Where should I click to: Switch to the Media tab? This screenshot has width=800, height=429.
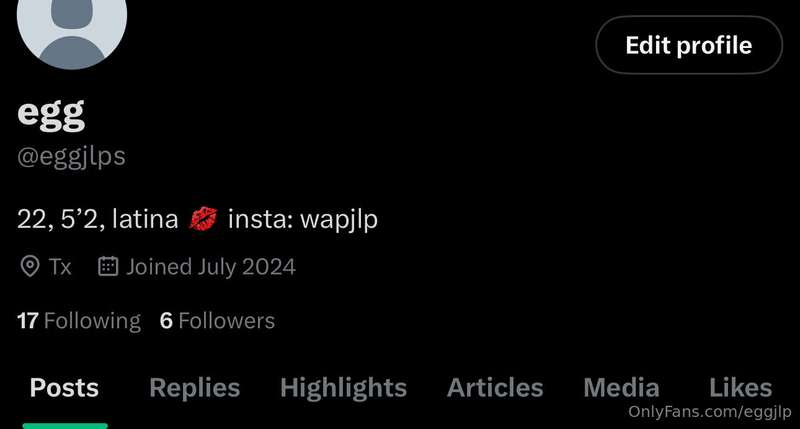pyautogui.click(x=621, y=388)
